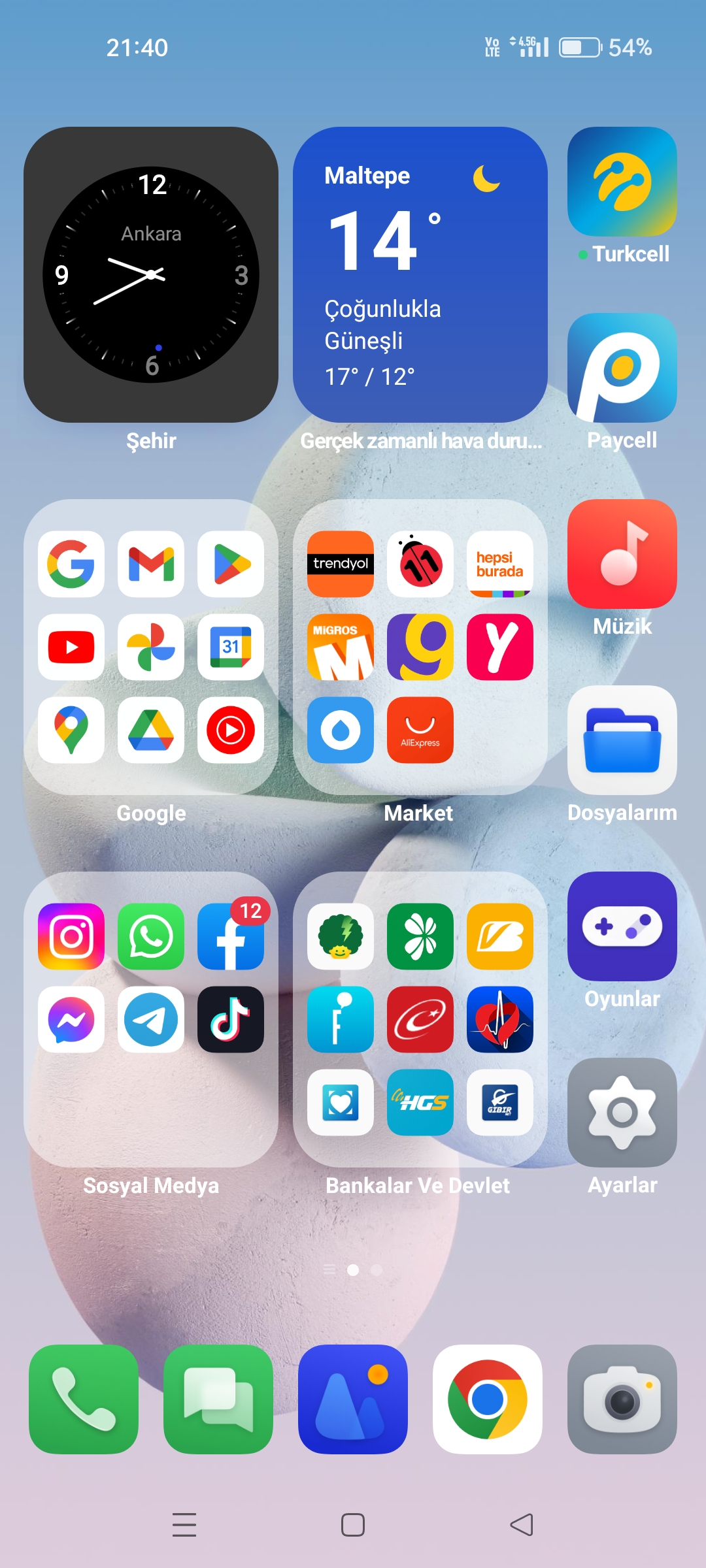706x1568 pixels.
Task: Open AliExpress in the Market folder
Action: tap(420, 730)
